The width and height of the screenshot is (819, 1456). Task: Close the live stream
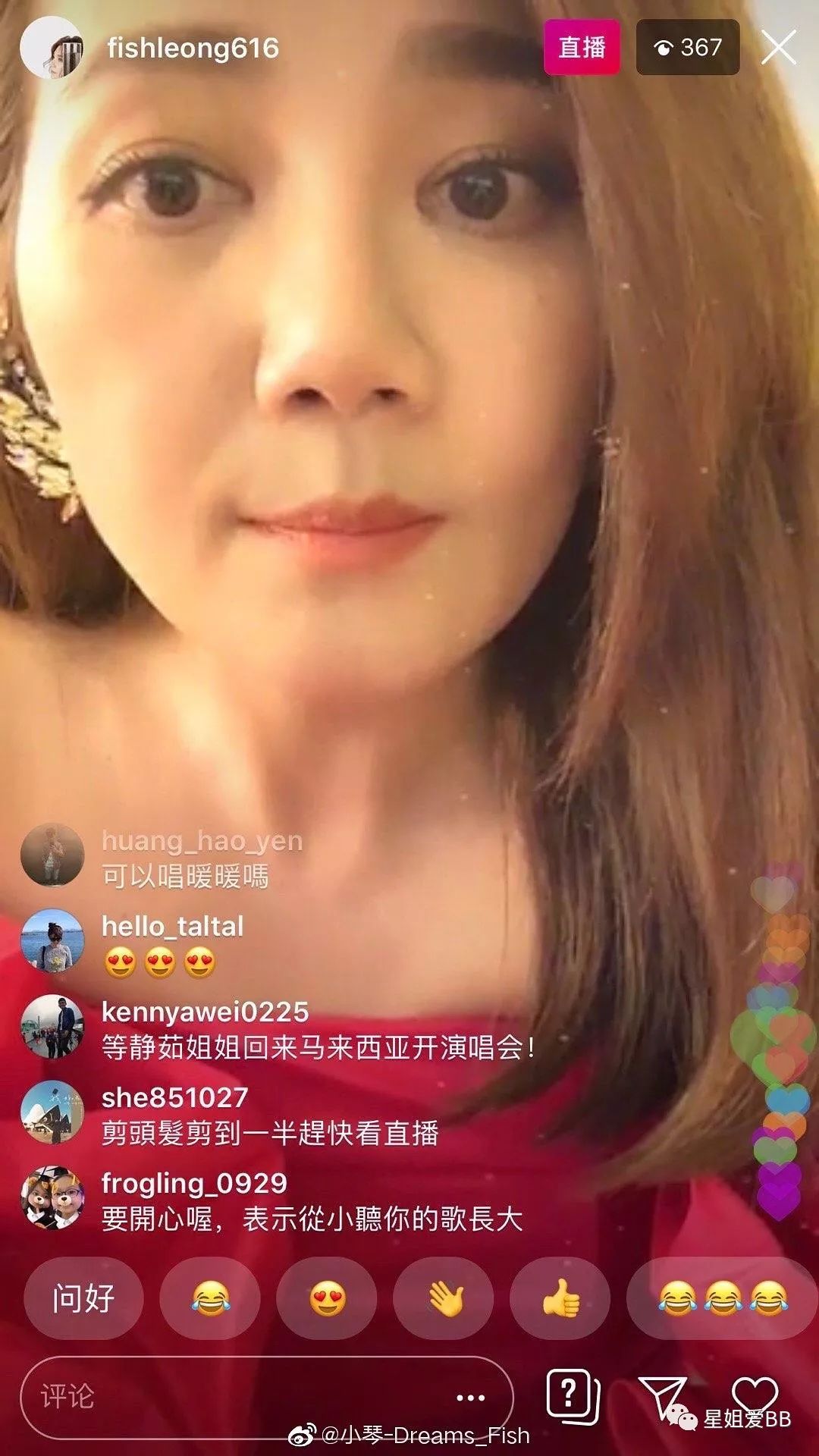pyautogui.click(x=778, y=48)
